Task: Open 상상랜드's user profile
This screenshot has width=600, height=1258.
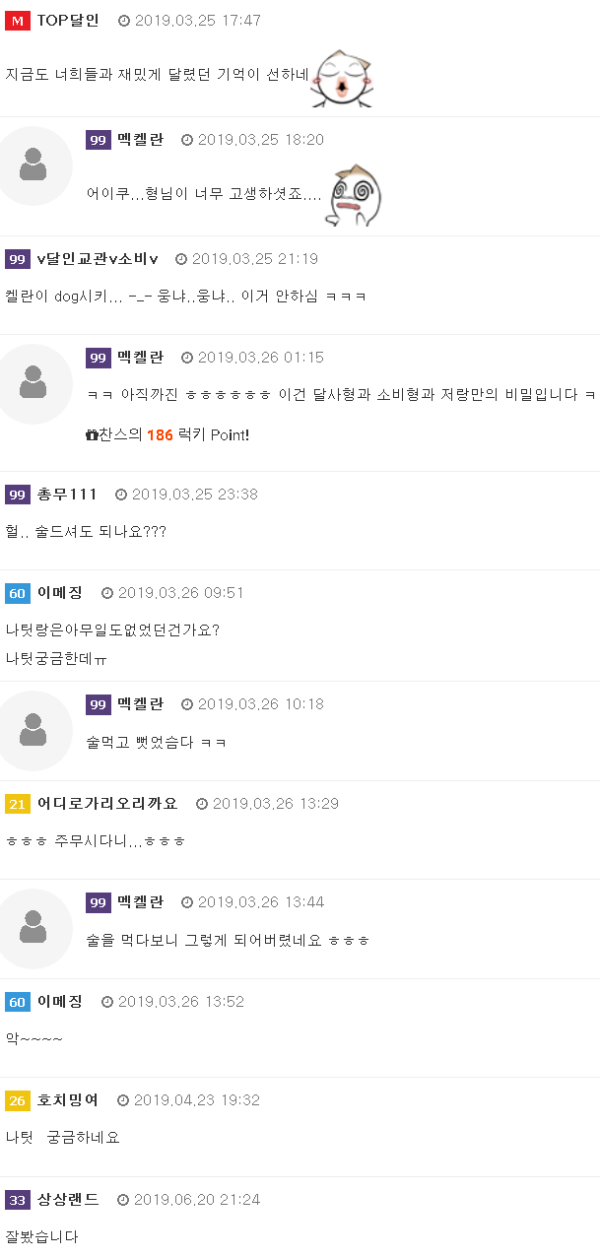Action: 68,1199
